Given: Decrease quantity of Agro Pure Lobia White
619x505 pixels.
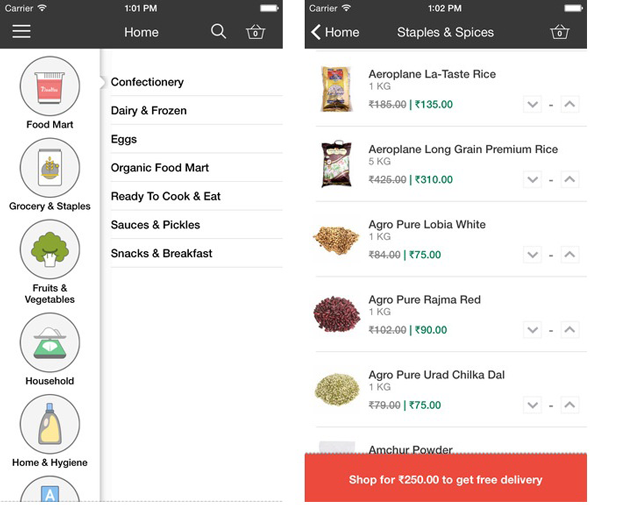Looking at the screenshot, I should click(x=532, y=255).
